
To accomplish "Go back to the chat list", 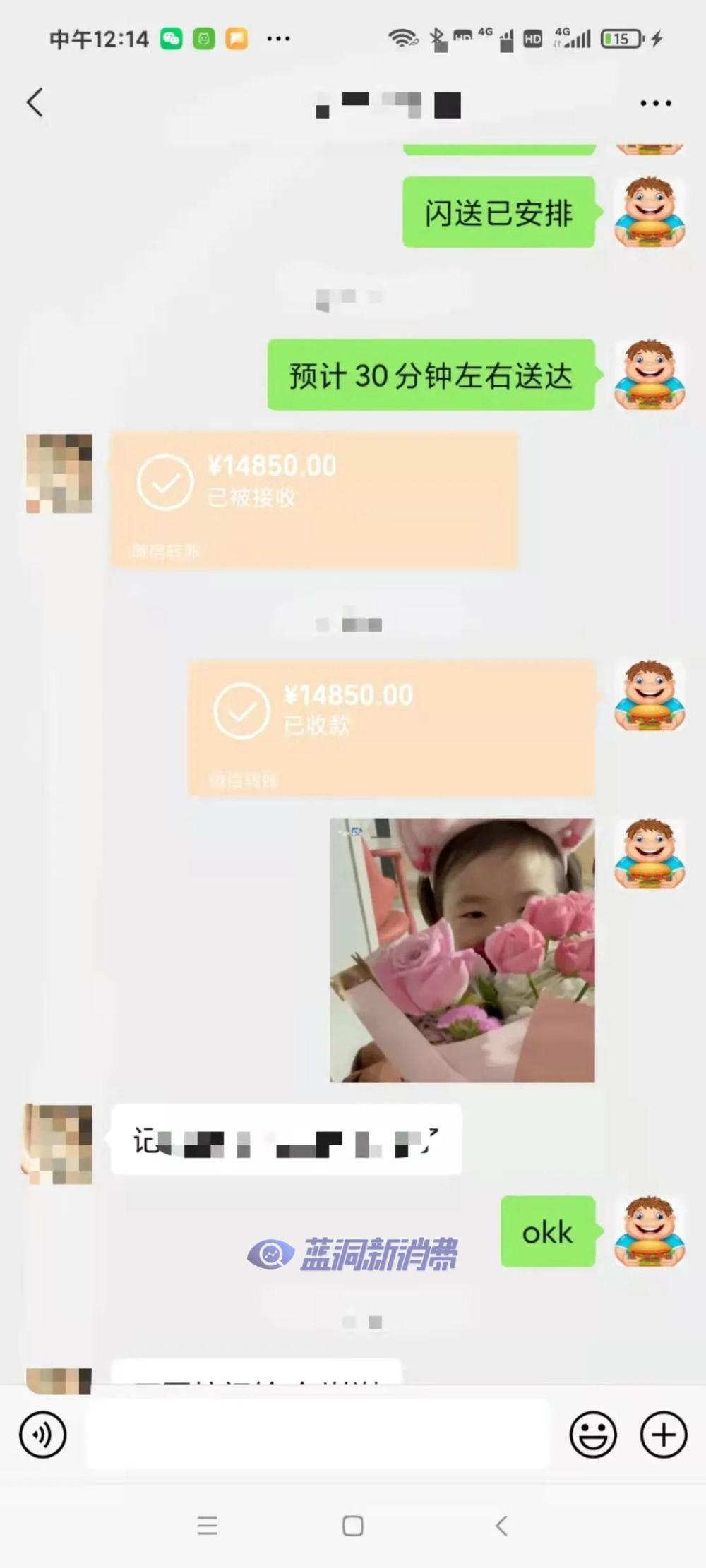I will [x=35, y=102].
